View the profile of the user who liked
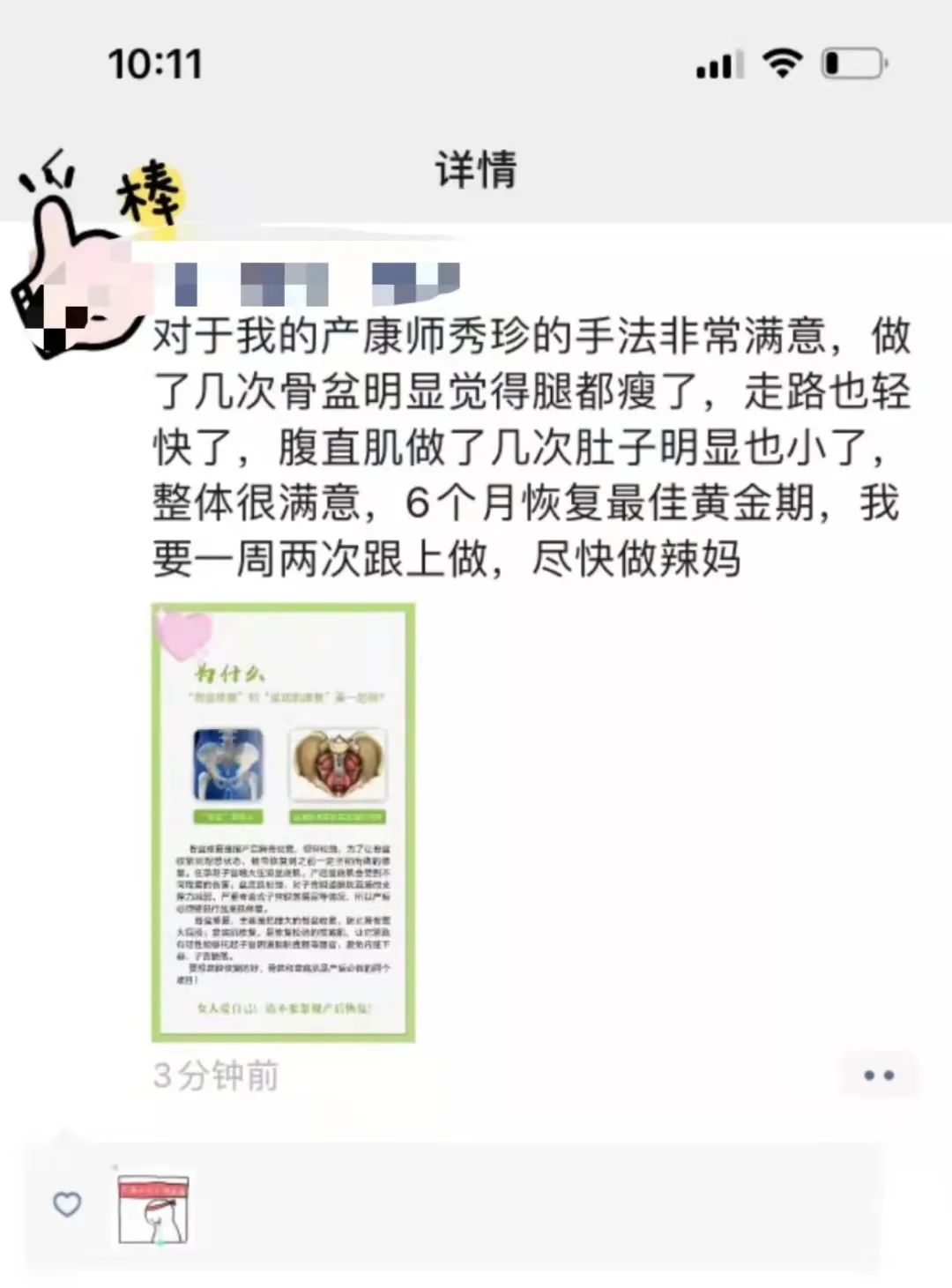Screen dimensions: 952x1288 pyautogui.click(x=154, y=1209)
